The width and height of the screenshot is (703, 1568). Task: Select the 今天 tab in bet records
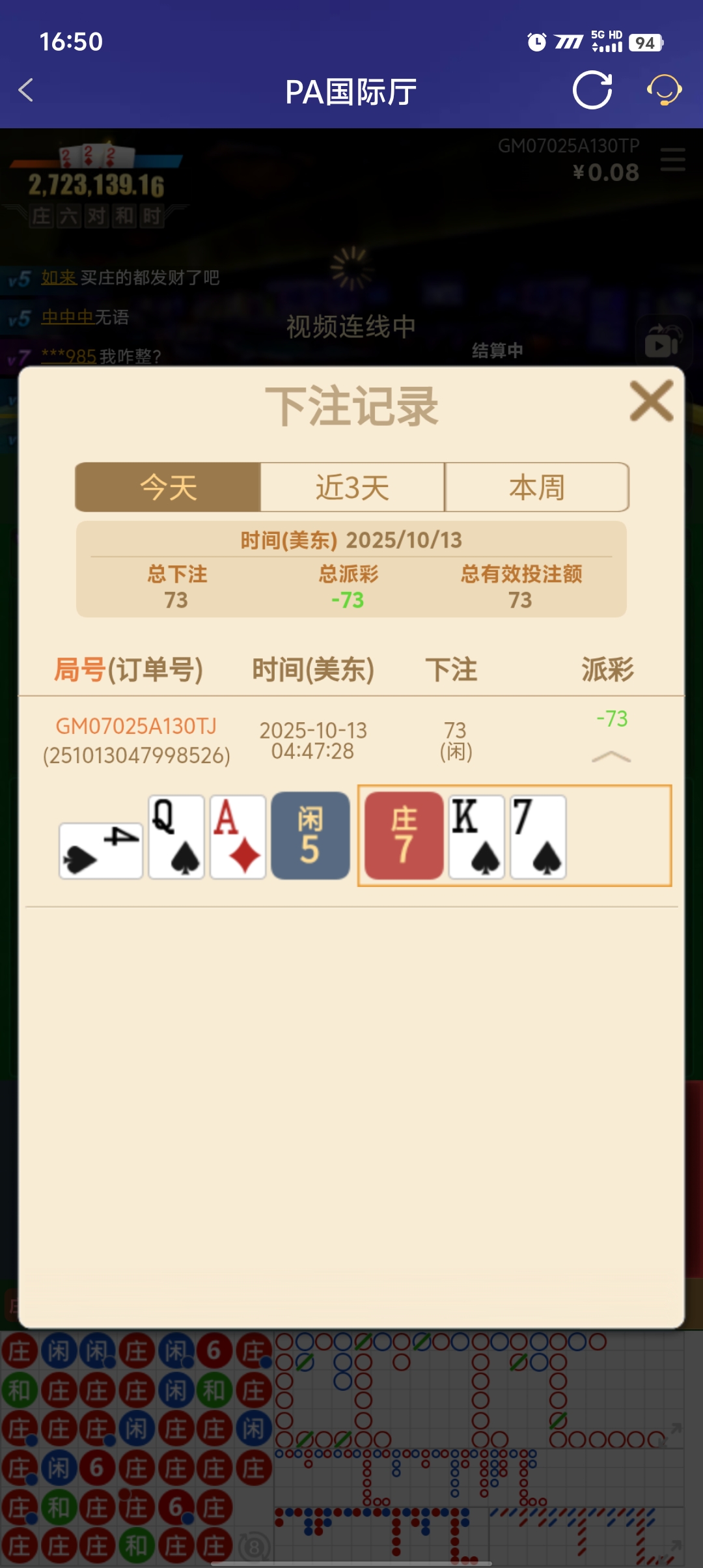tap(168, 488)
